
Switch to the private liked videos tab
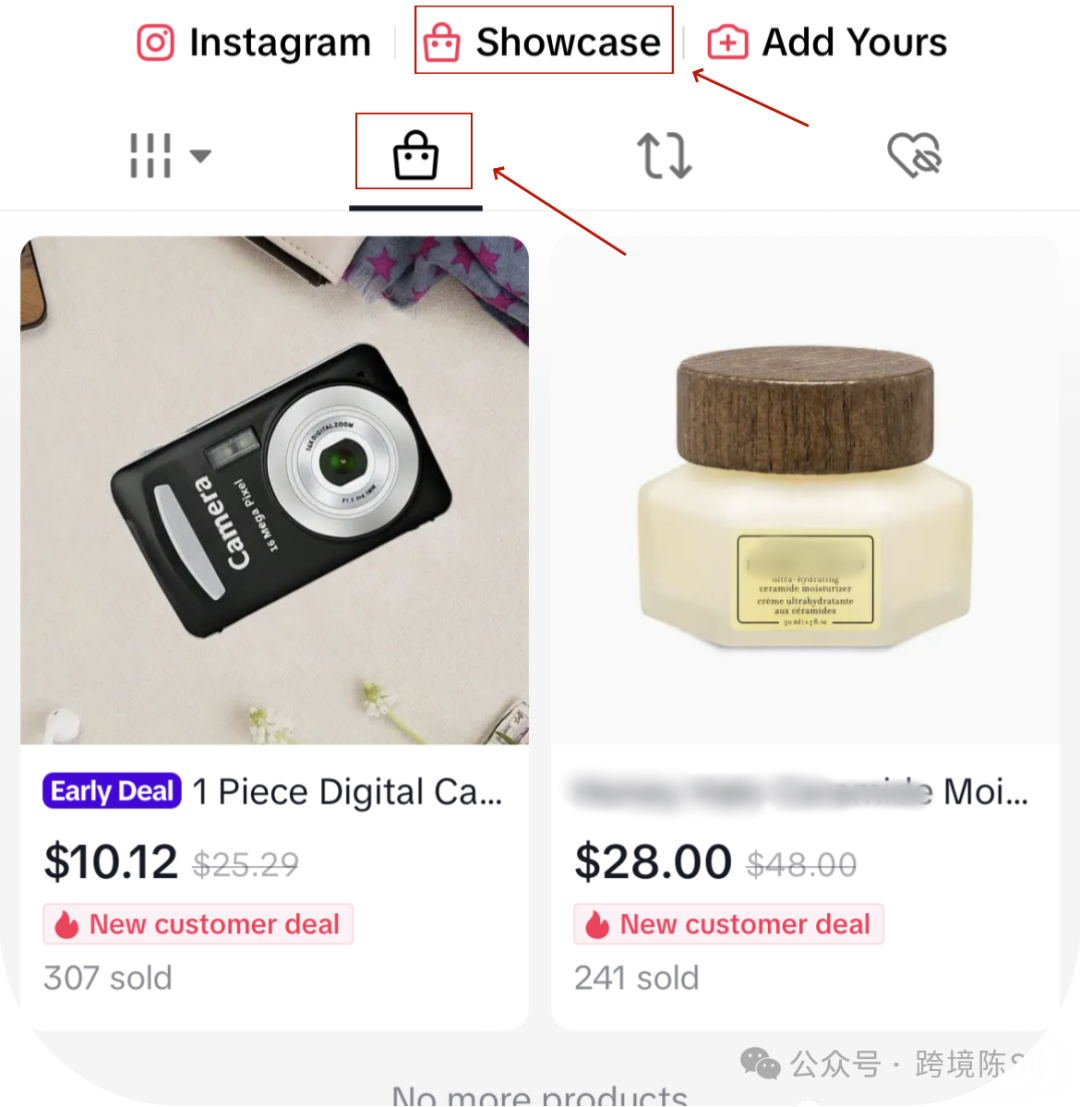pyautogui.click(x=914, y=156)
